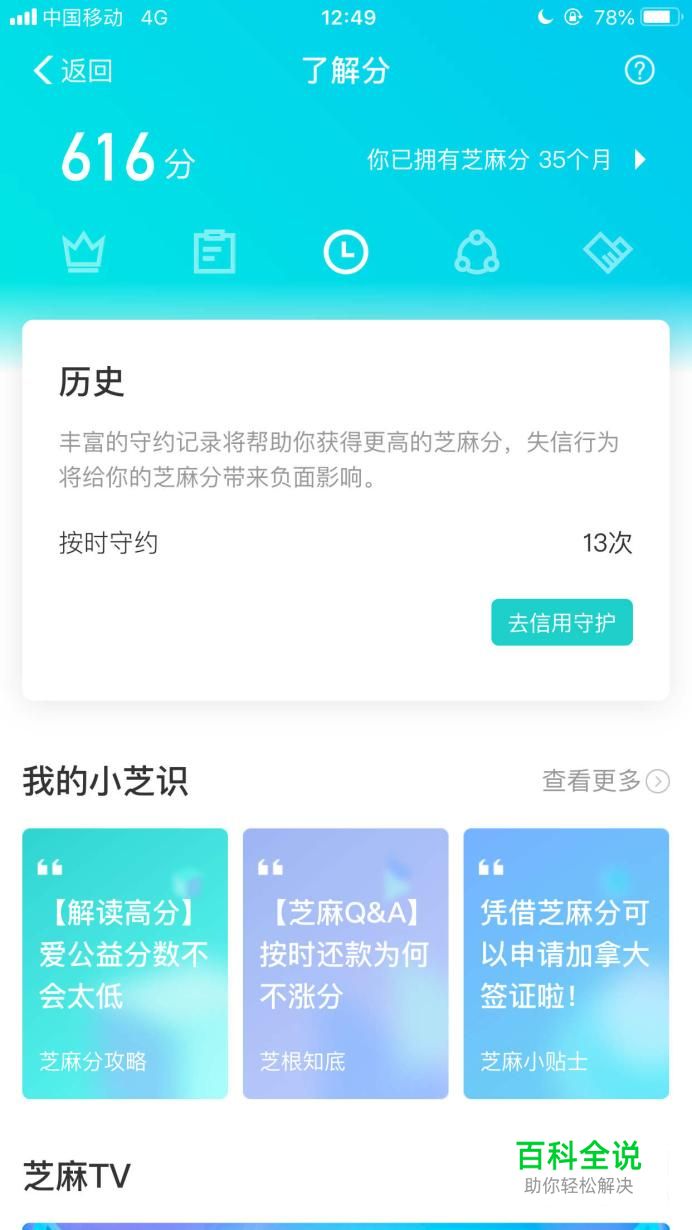The width and height of the screenshot is (692, 1230).
Task: Open the 凭借芝麻分可以申请加拿大签证啦 card
Action: 566,963
